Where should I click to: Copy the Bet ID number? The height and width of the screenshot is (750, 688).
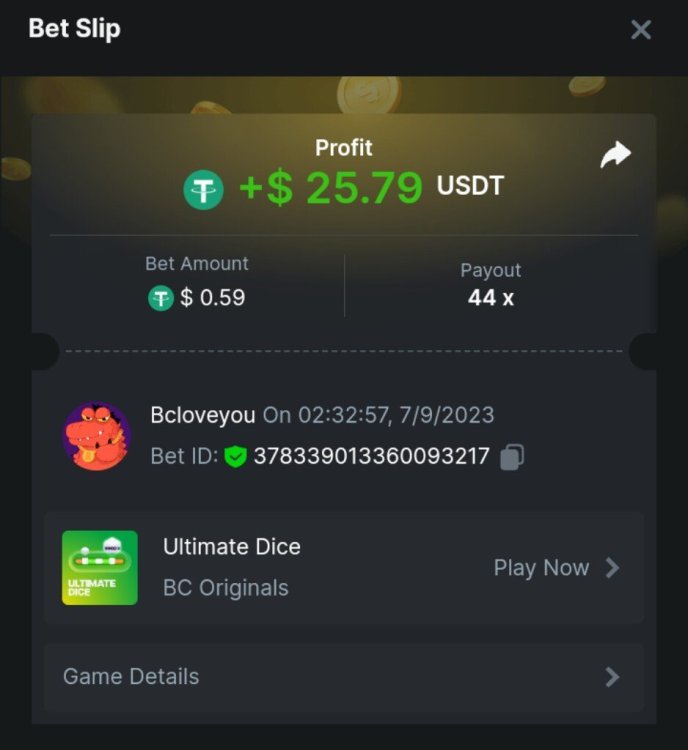coord(512,457)
